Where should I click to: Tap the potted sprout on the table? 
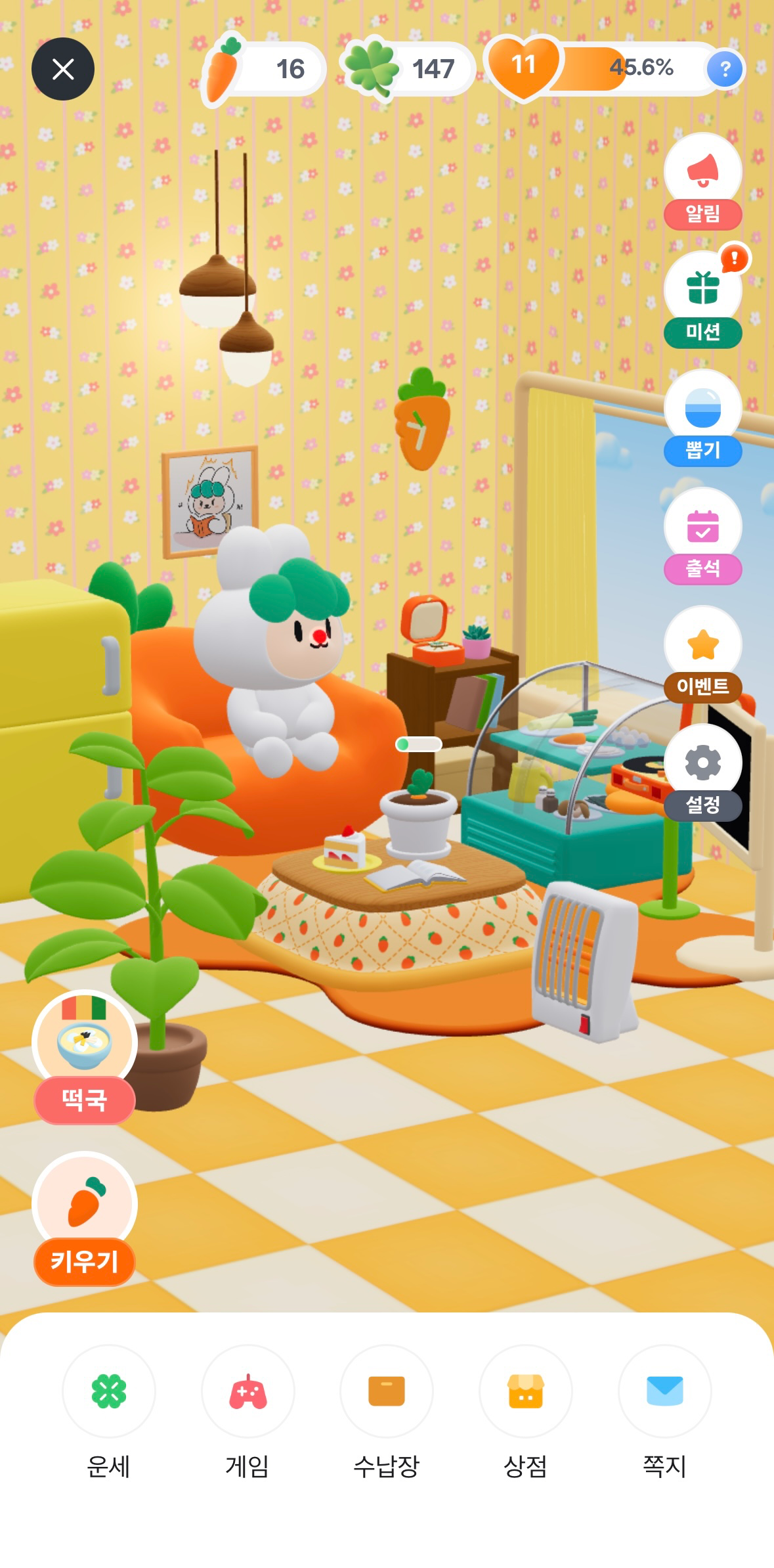click(x=418, y=815)
